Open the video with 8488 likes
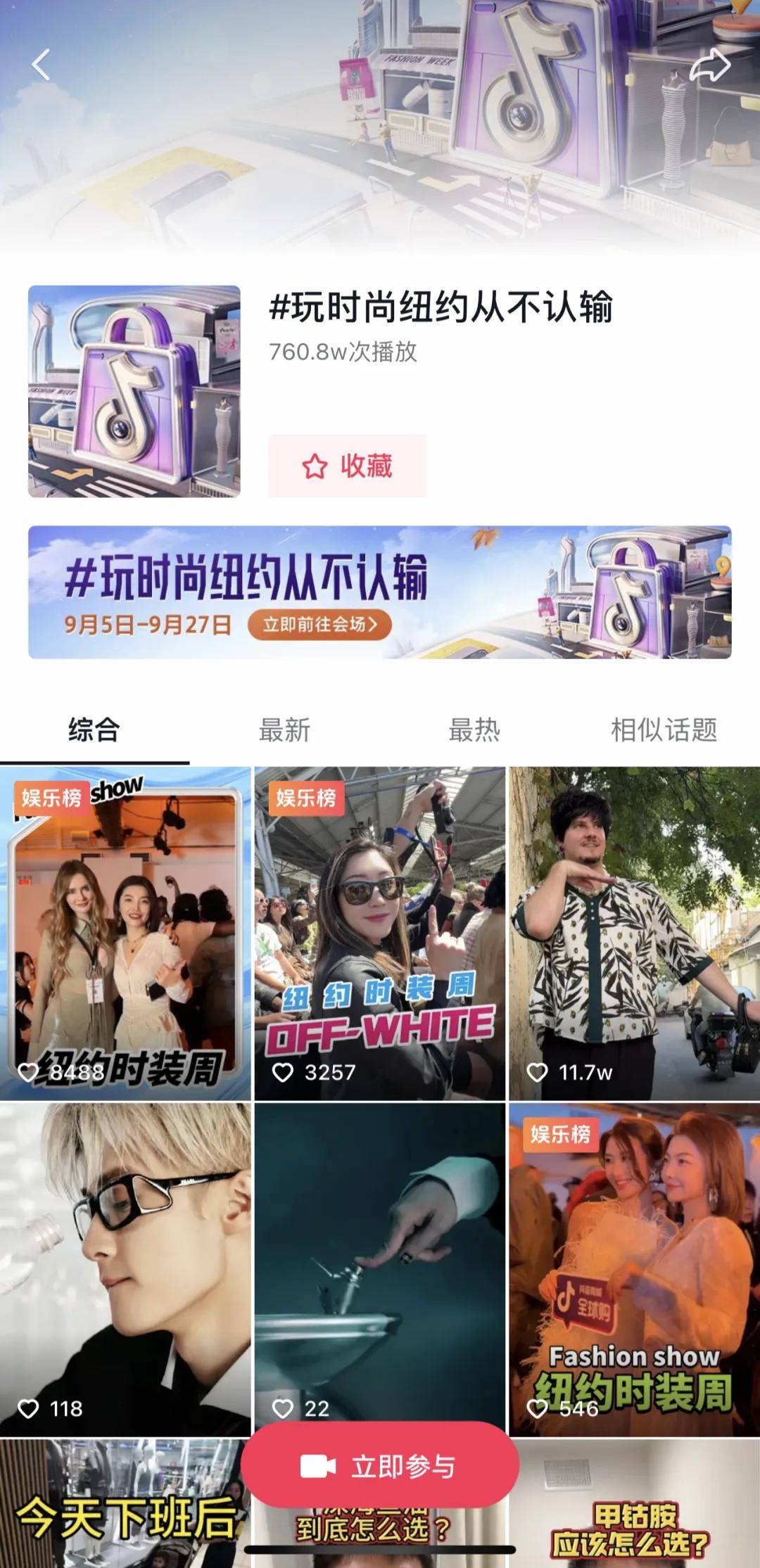Viewport: 760px width, 1568px height. 125,933
